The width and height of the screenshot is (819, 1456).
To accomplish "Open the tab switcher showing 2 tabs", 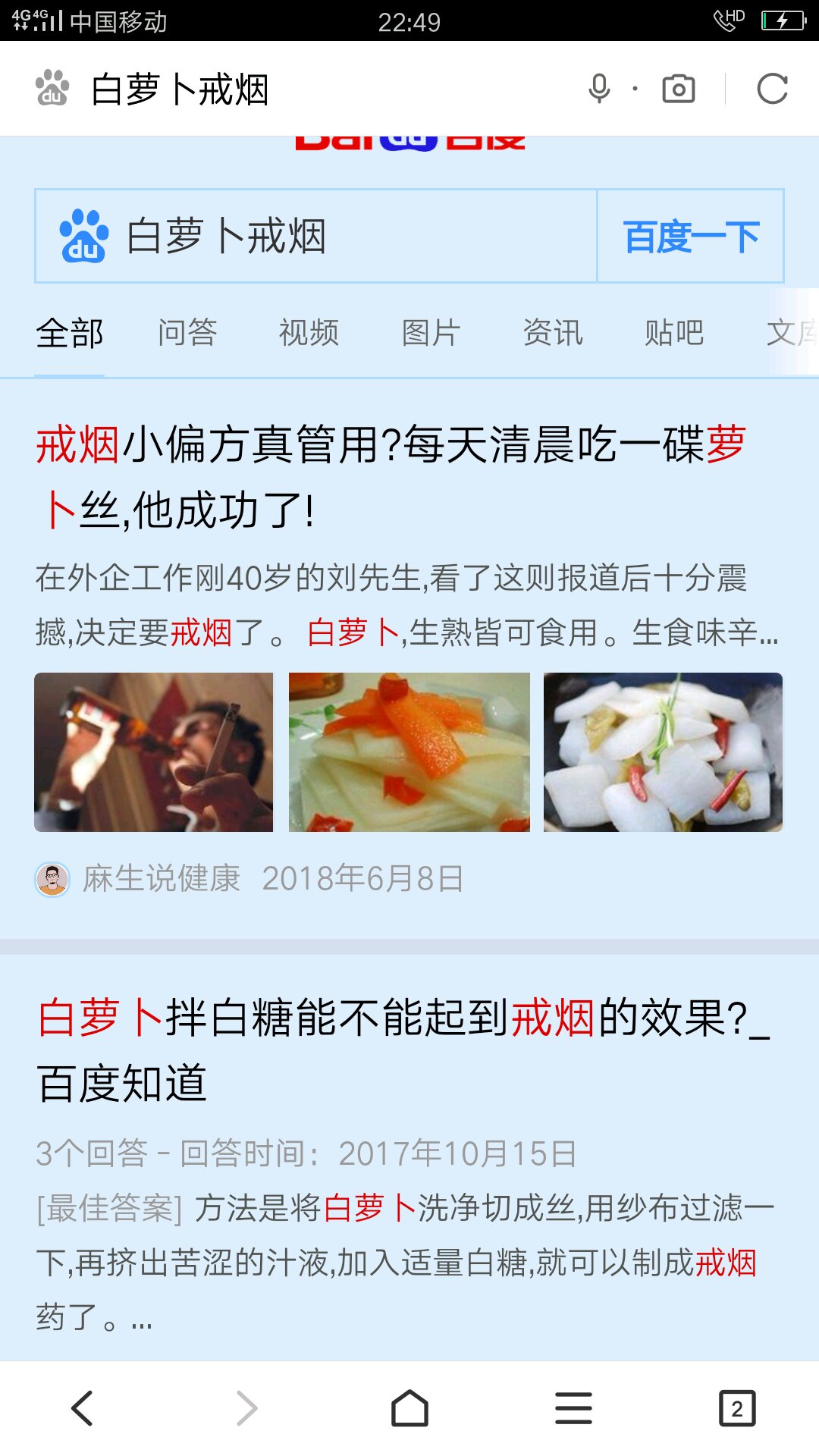I will click(x=737, y=1408).
